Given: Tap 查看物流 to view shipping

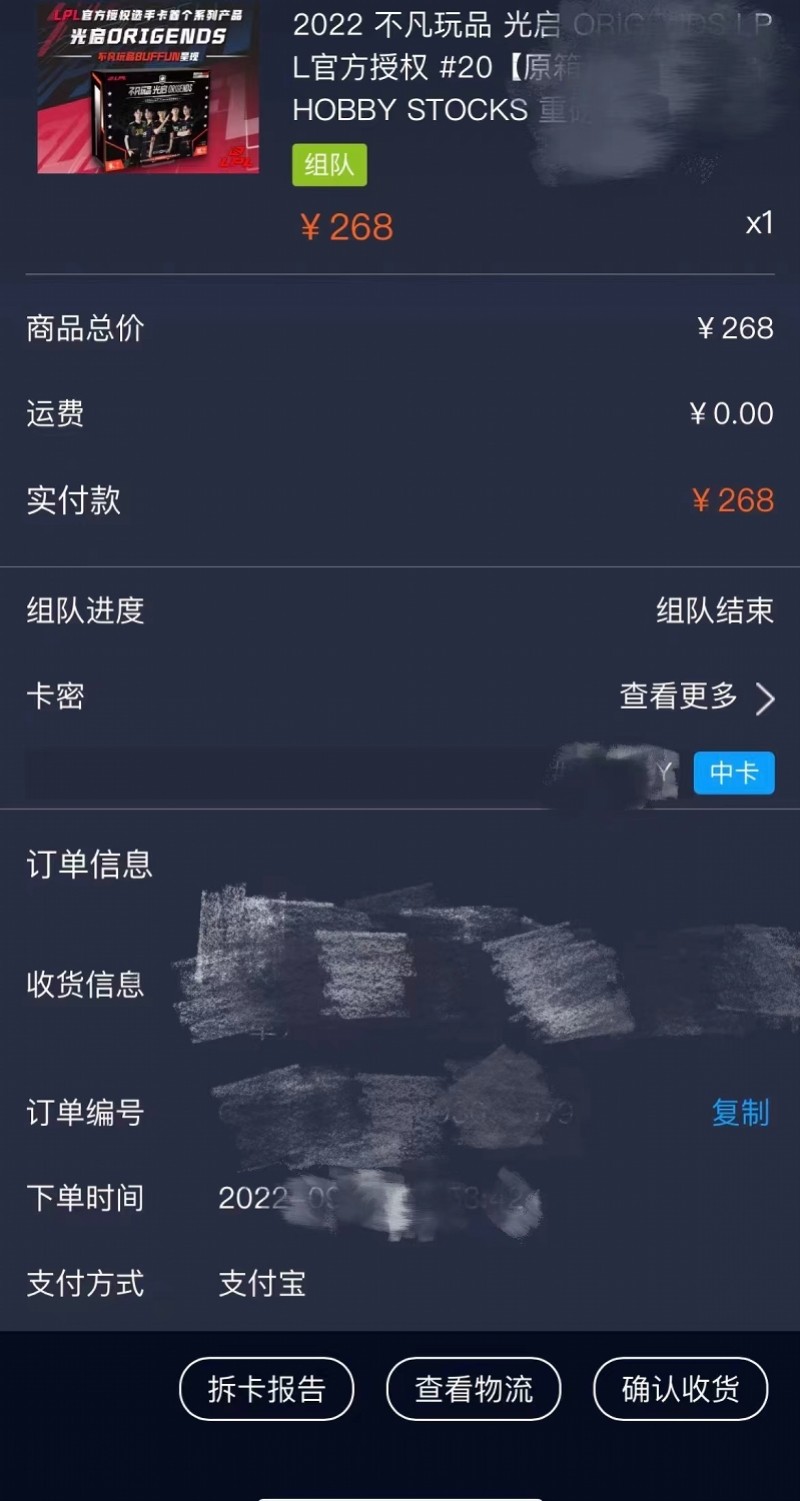Looking at the screenshot, I should [x=473, y=1389].
